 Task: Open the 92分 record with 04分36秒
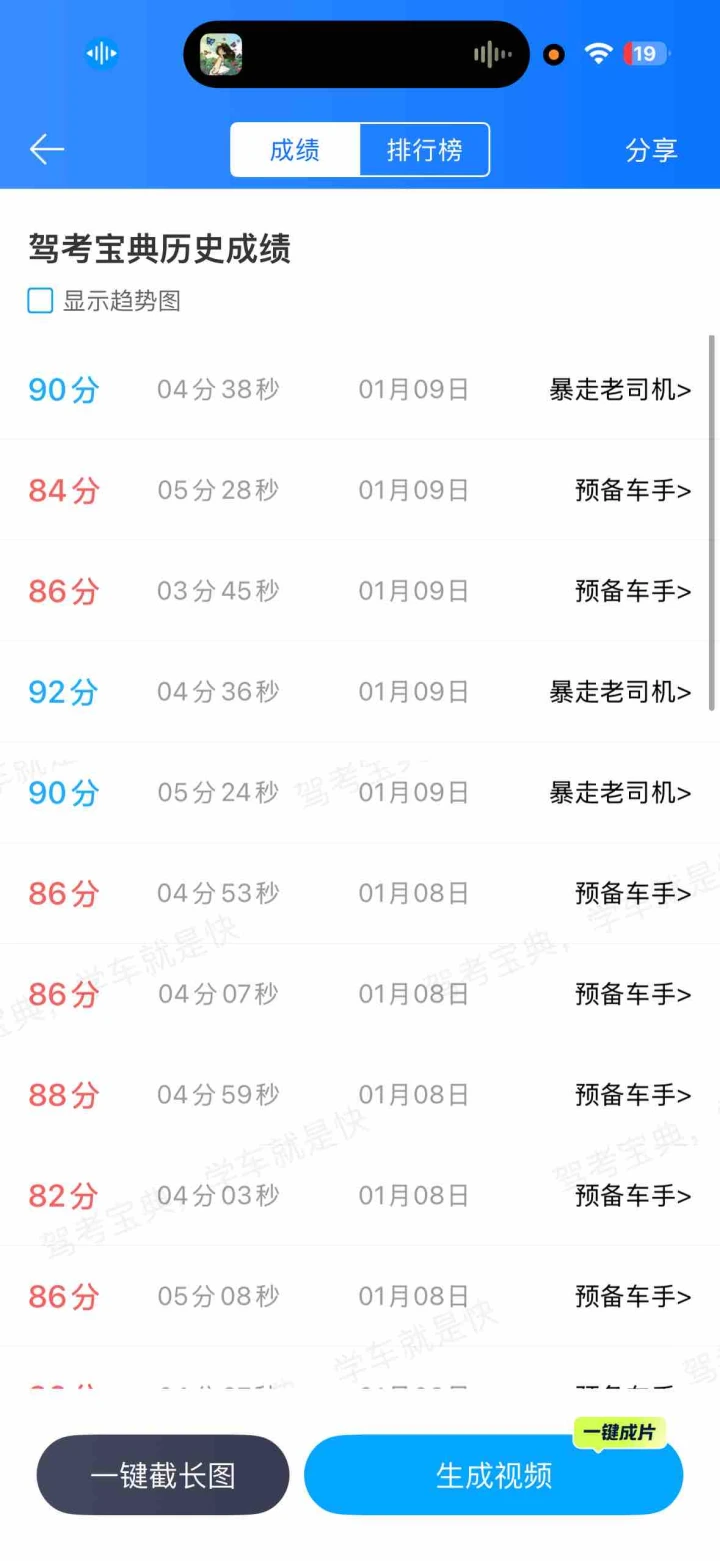tap(360, 692)
